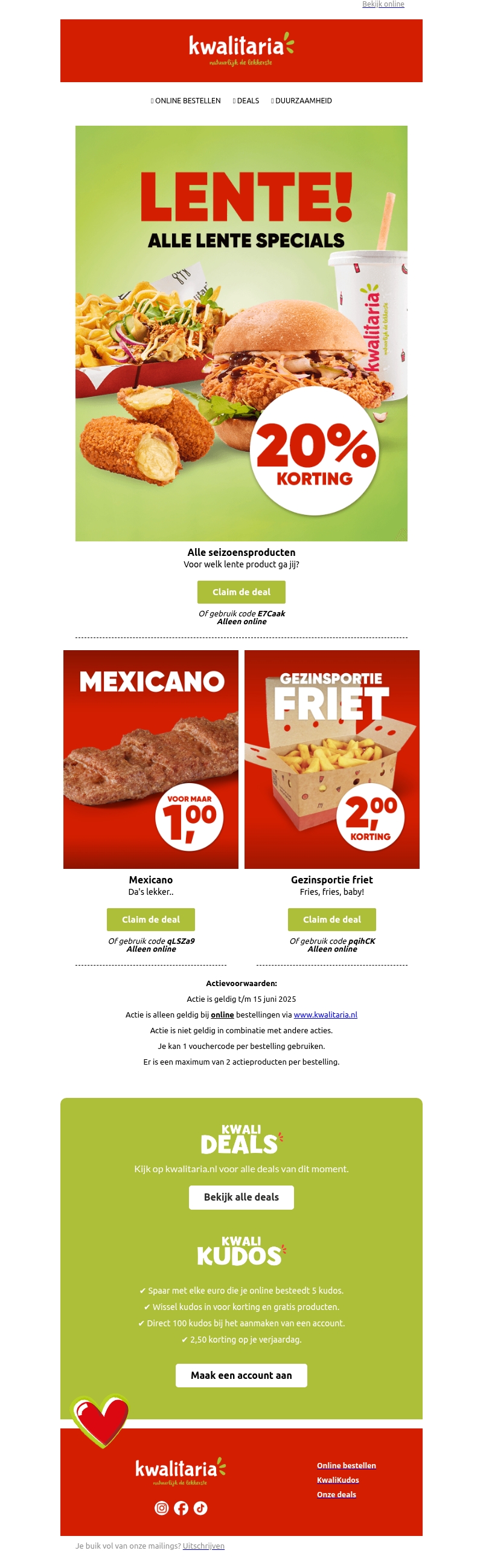Open the Bekijk online link
This screenshot has height=1568, width=483.
[x=383, y=4]
